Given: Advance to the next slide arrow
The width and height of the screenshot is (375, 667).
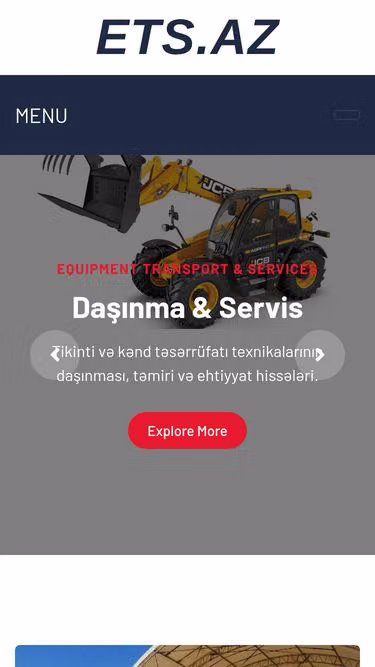Looking at the screenshot, I should click(x=320, y=355).
